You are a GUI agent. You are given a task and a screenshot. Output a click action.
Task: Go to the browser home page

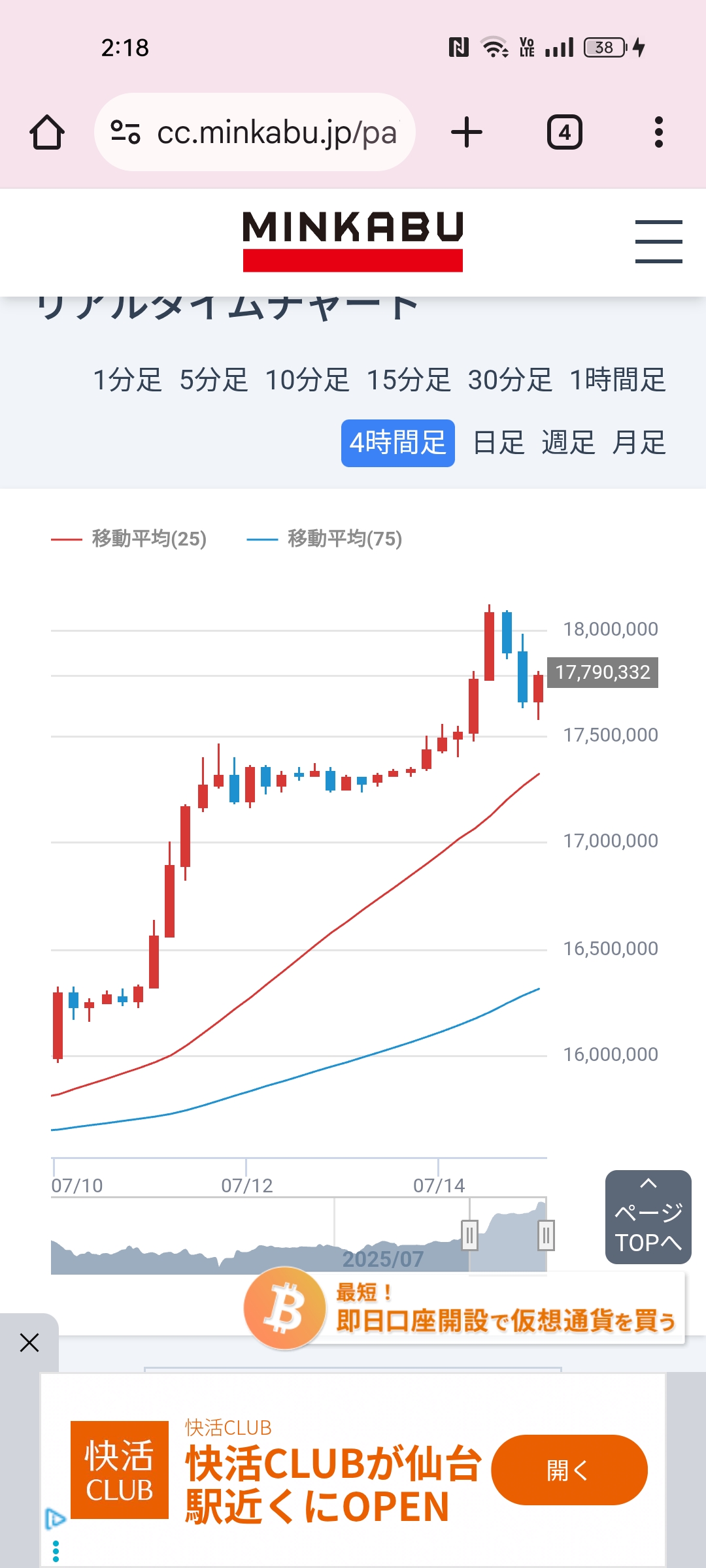(x=47, y=133)
